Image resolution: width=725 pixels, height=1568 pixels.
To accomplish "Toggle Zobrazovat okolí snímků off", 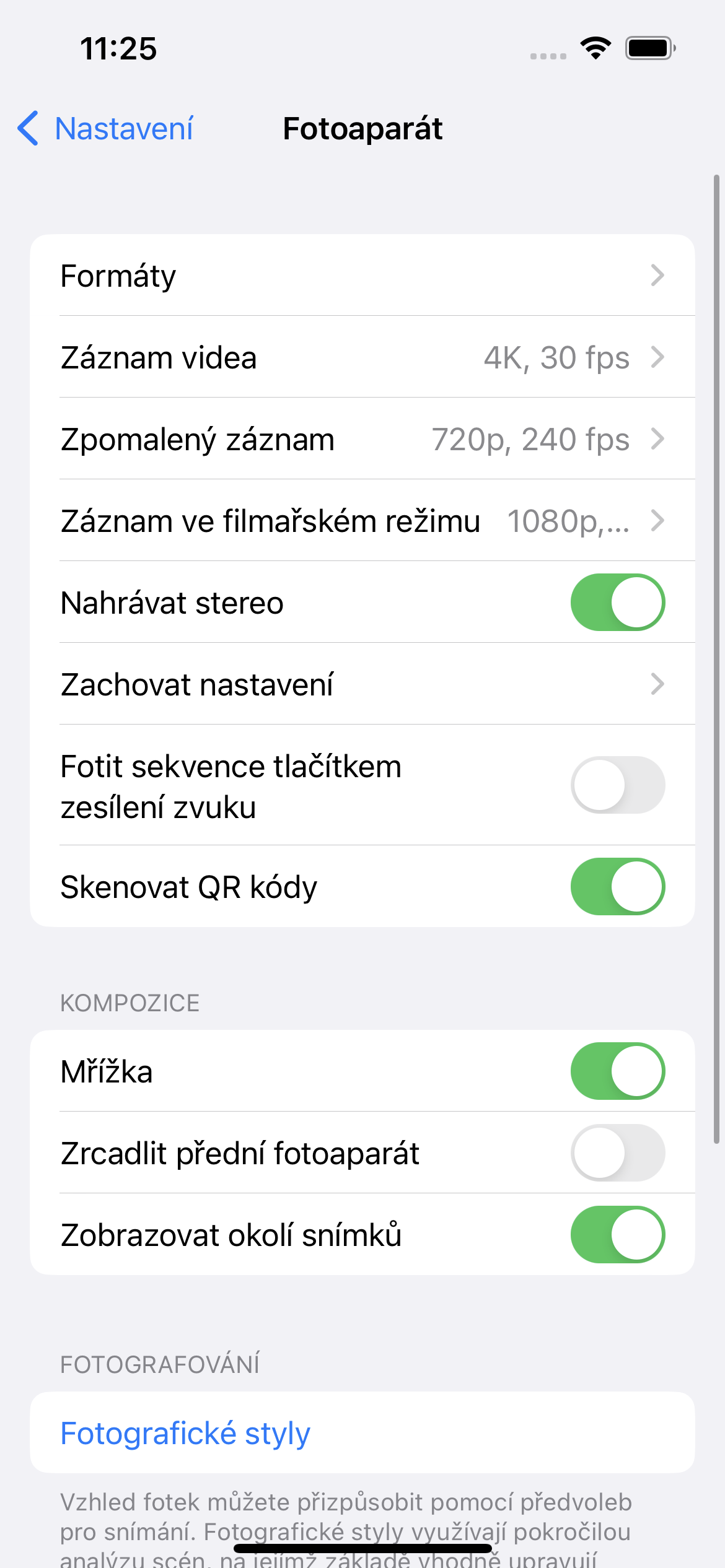I will pos(617,1235).
